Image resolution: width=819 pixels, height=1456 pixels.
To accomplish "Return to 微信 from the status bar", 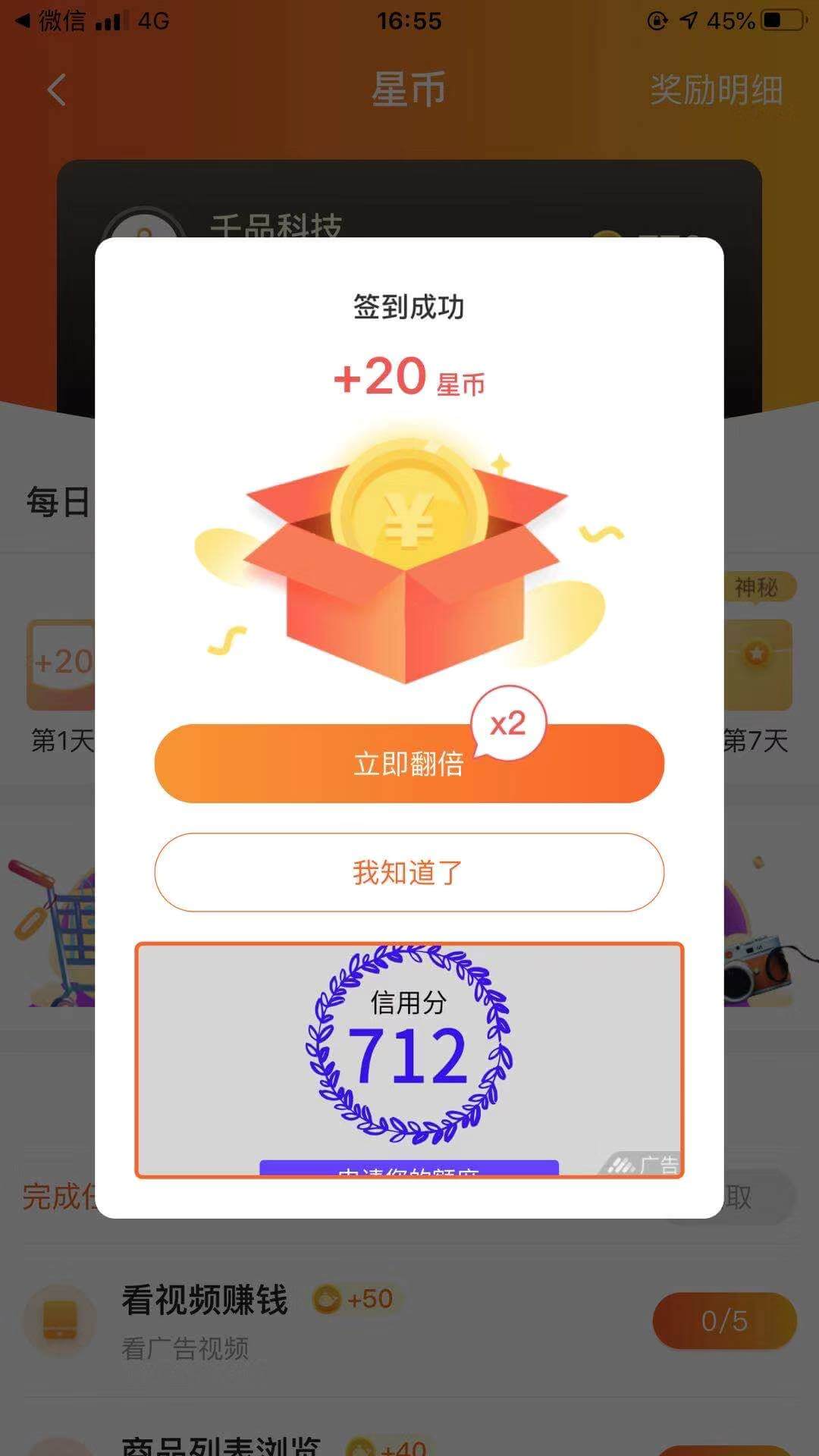I will 52,20.
